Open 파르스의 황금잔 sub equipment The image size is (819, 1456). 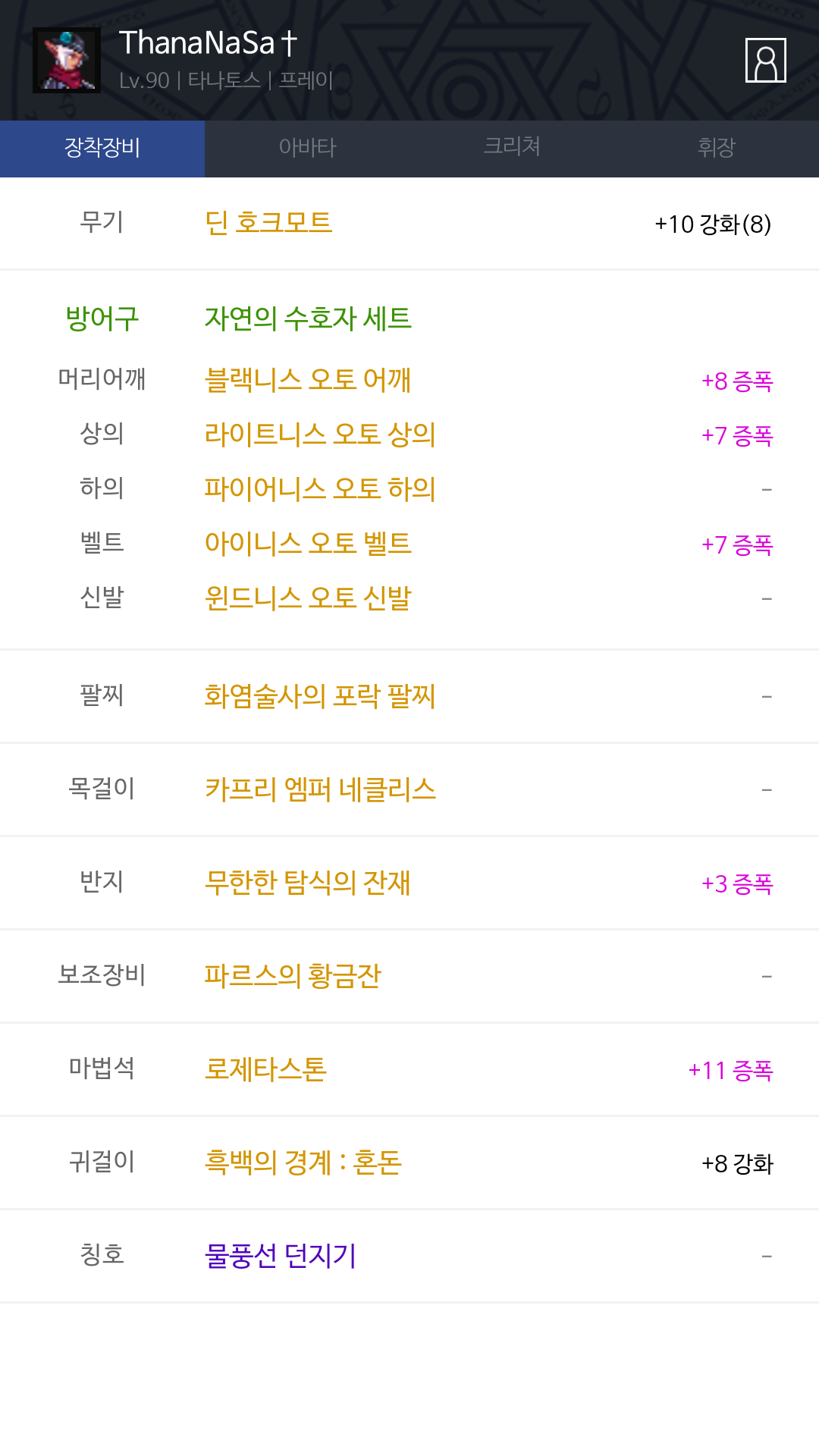(293, 976)
